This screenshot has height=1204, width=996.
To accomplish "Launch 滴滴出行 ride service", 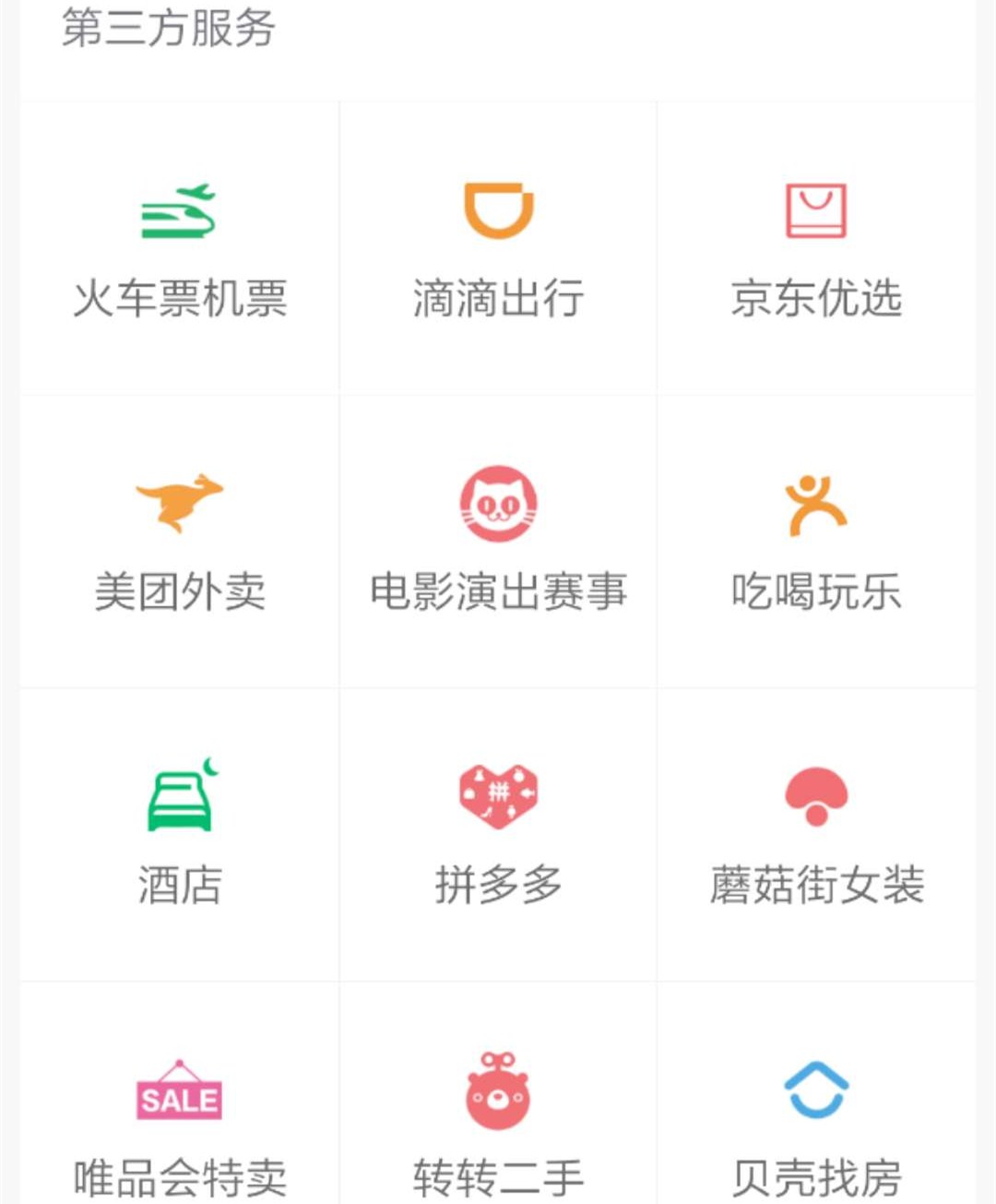I will click(x=498, y=247).
